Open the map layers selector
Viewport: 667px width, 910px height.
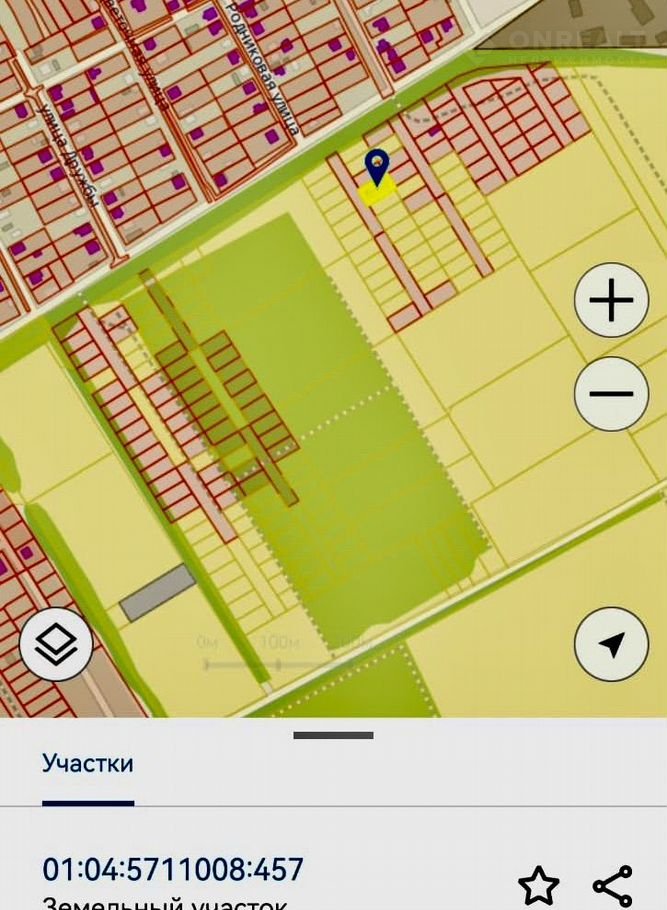pos(56,645)
